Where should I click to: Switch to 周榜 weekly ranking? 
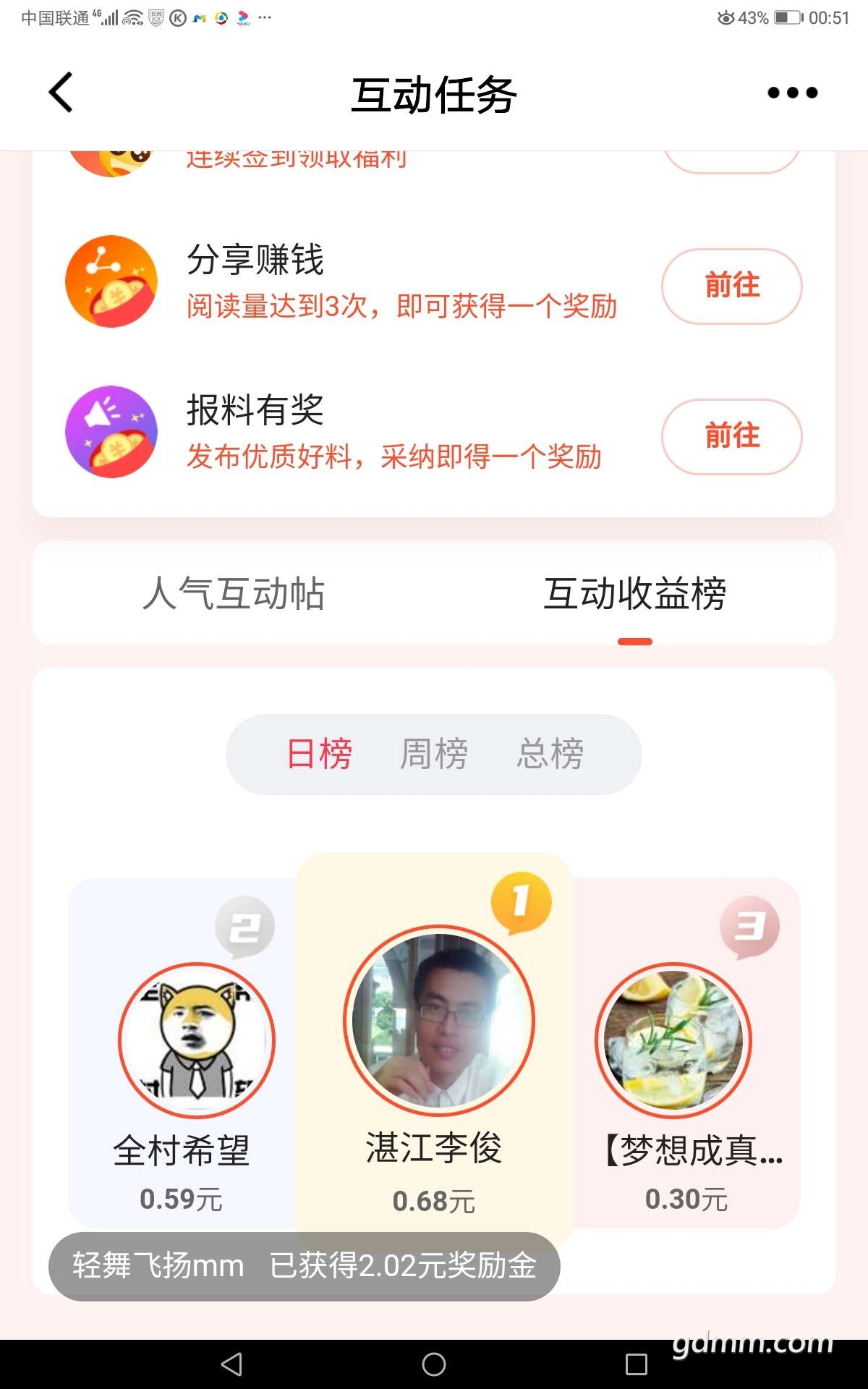click(434, 754)
